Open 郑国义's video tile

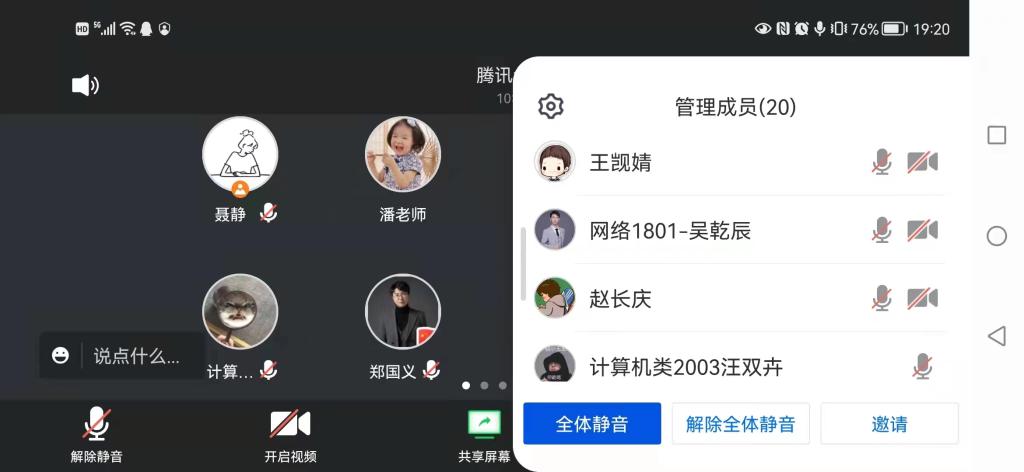pyautogui.click(x=402, y=312)
